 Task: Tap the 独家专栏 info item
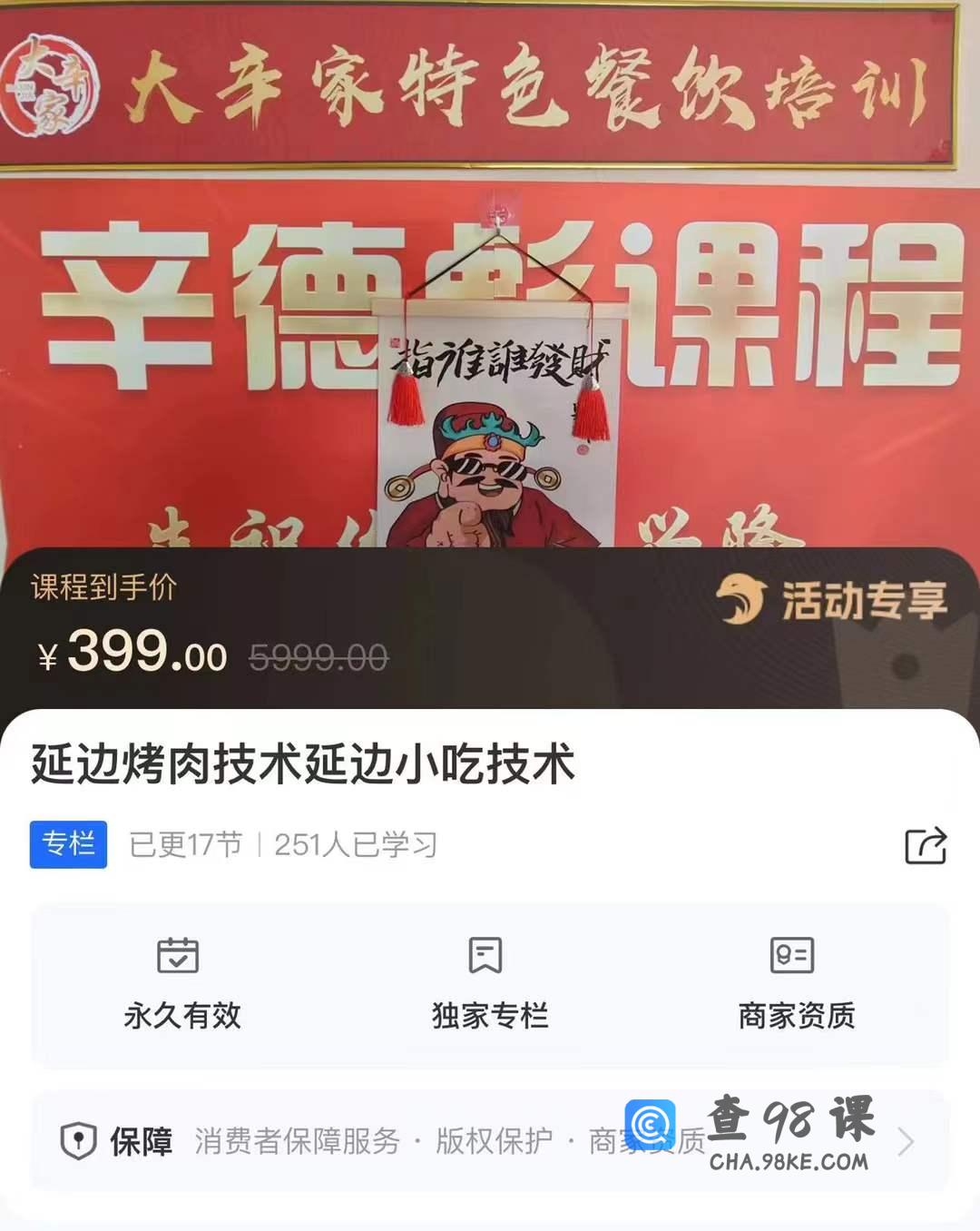(x=489, y=985)
